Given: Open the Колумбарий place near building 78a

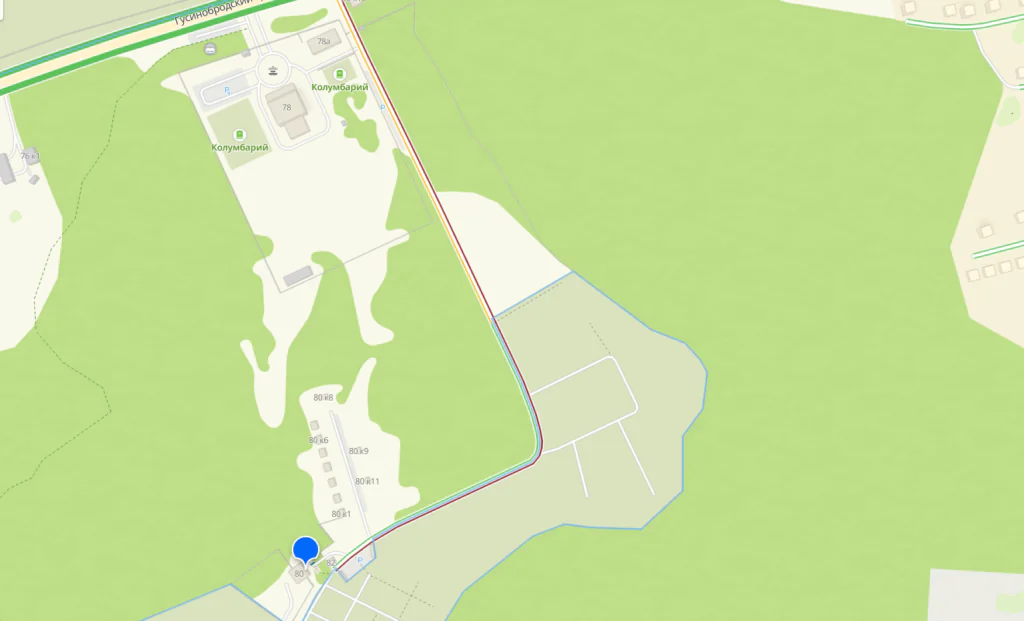Looking at the screenshot, I should click(x=341, y=74).
